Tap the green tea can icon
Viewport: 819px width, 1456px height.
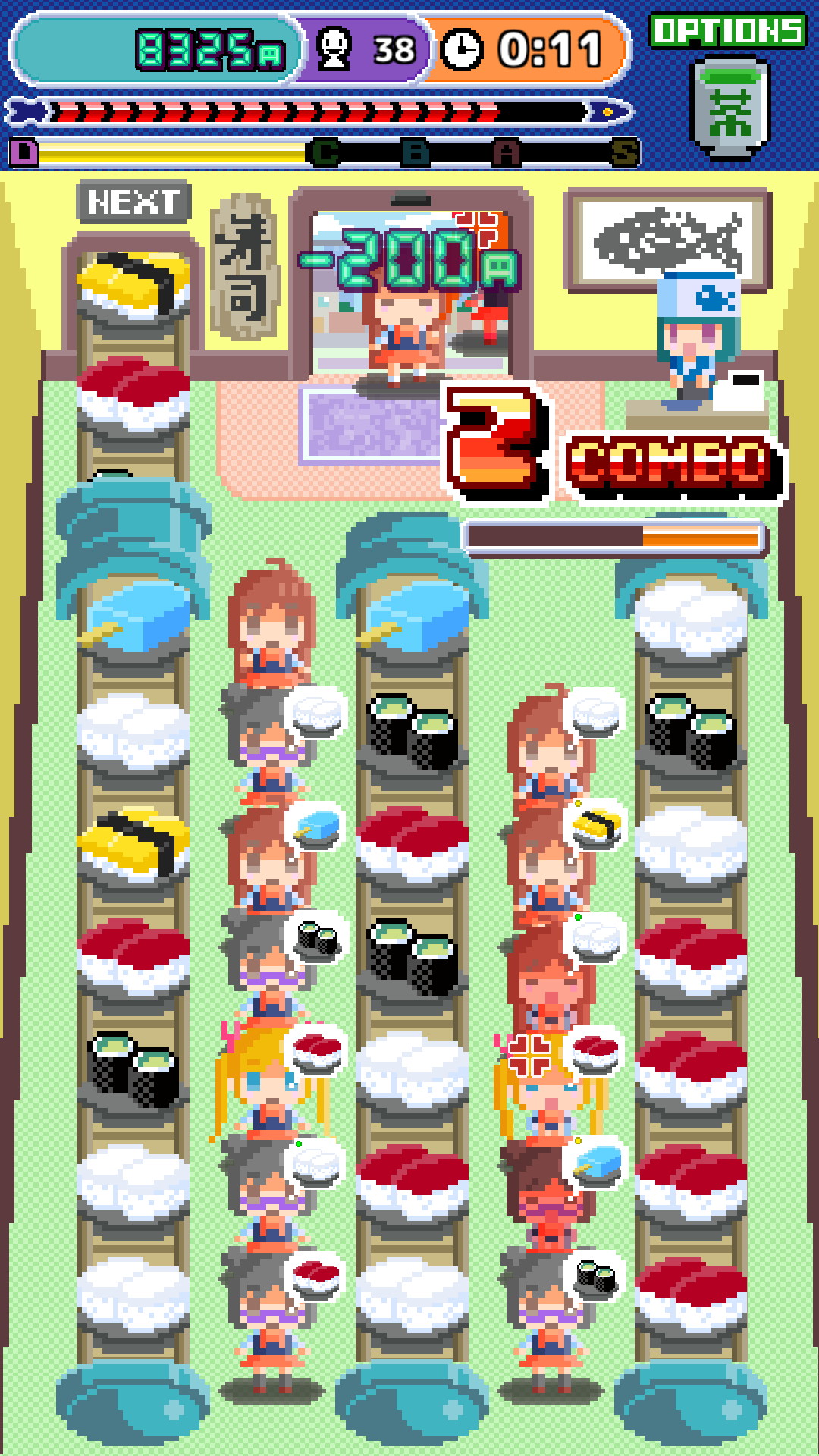point(729,110)
